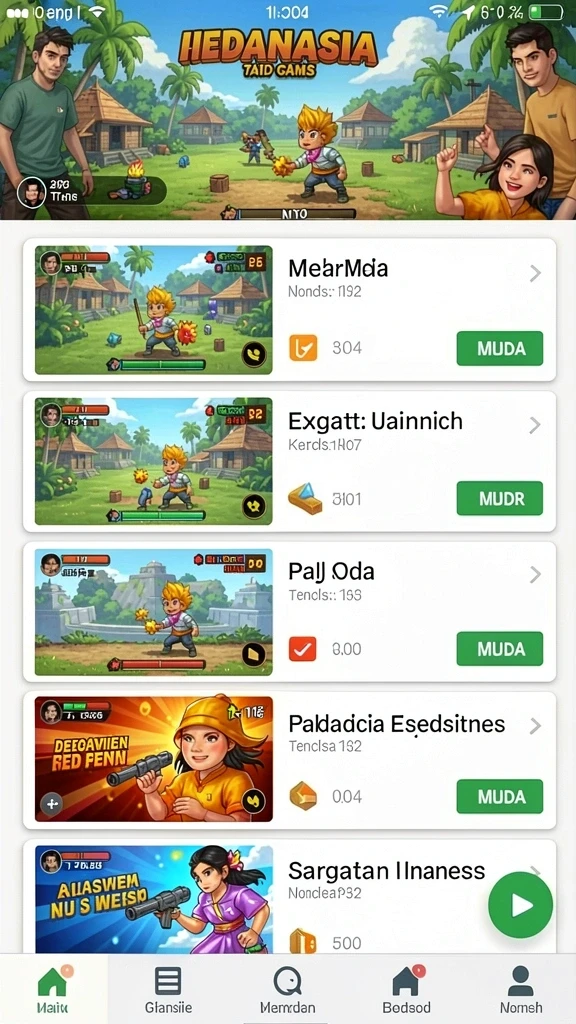Switch to the Memdan tab

coord(287,989)
